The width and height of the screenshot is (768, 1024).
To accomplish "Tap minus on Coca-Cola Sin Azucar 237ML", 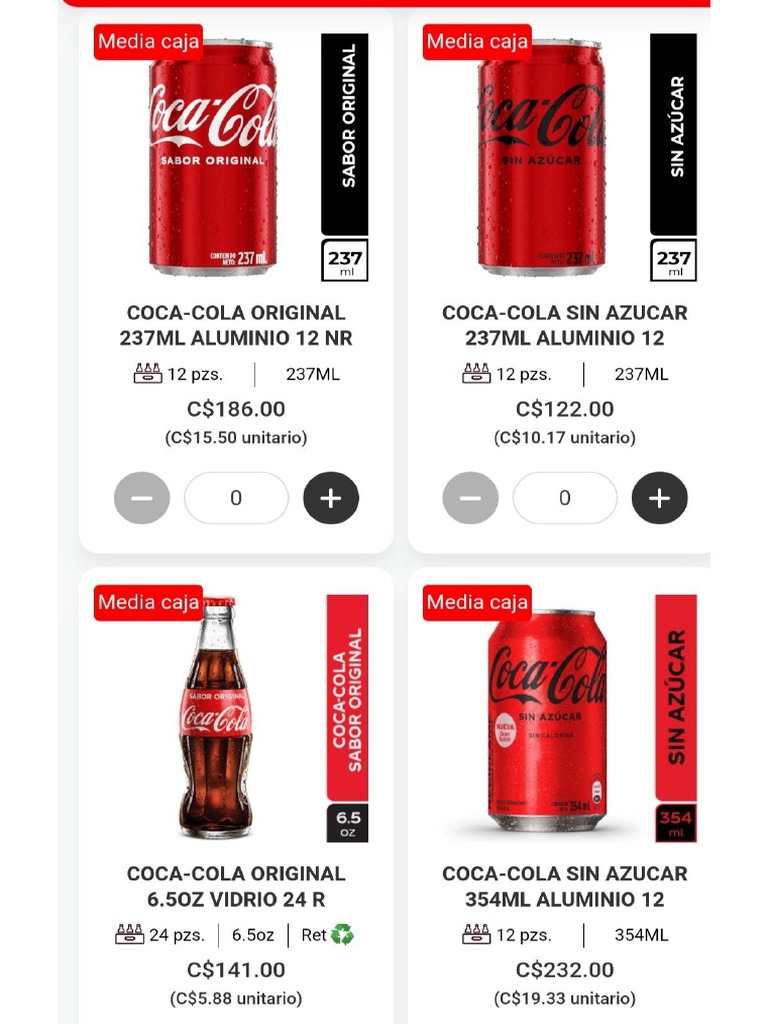I will [470, 498].
